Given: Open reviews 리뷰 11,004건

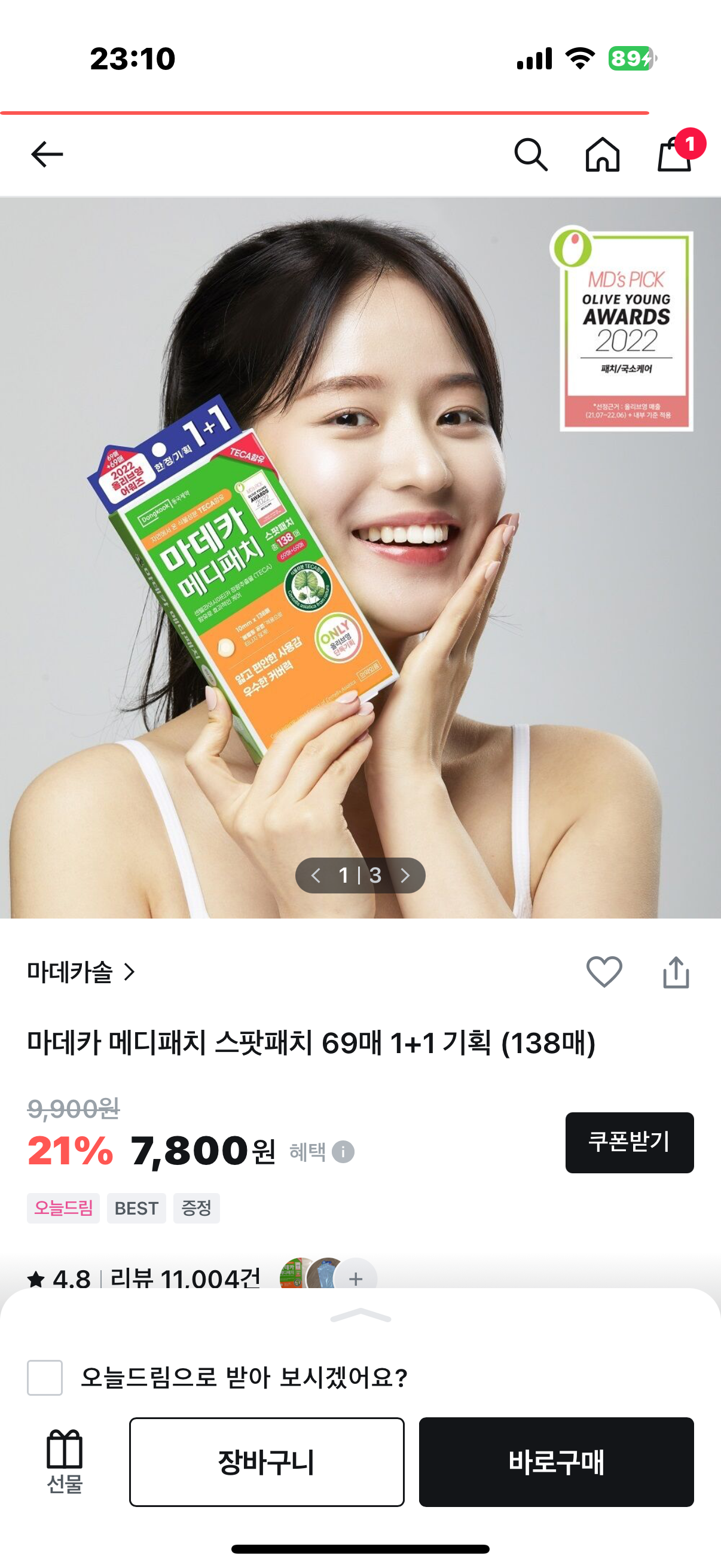Looking at the screenshot, I should pyautogui.click(x=185, y=1277).
